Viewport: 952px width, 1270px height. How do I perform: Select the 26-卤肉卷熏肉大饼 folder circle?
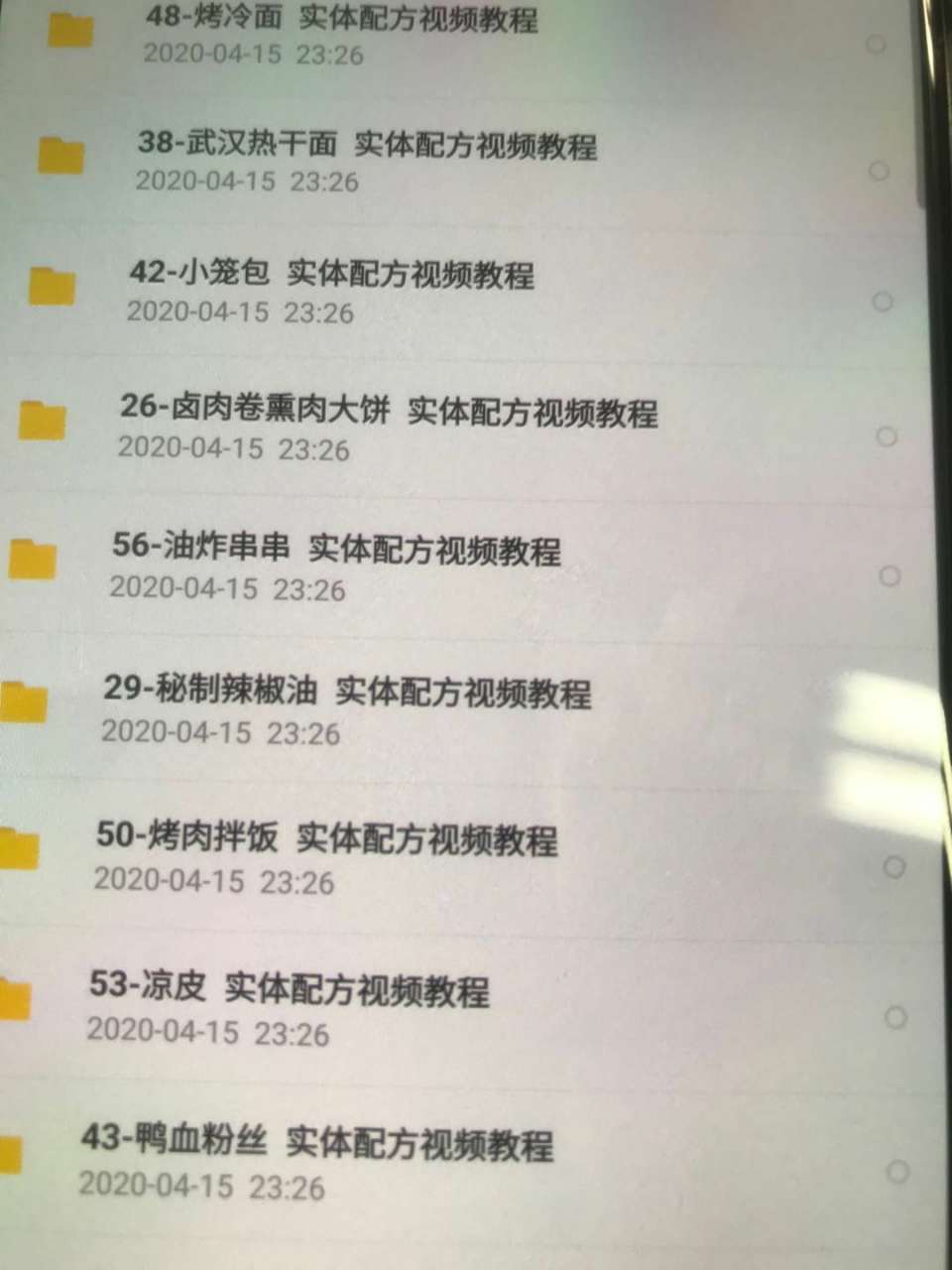[x=886, y=437]
